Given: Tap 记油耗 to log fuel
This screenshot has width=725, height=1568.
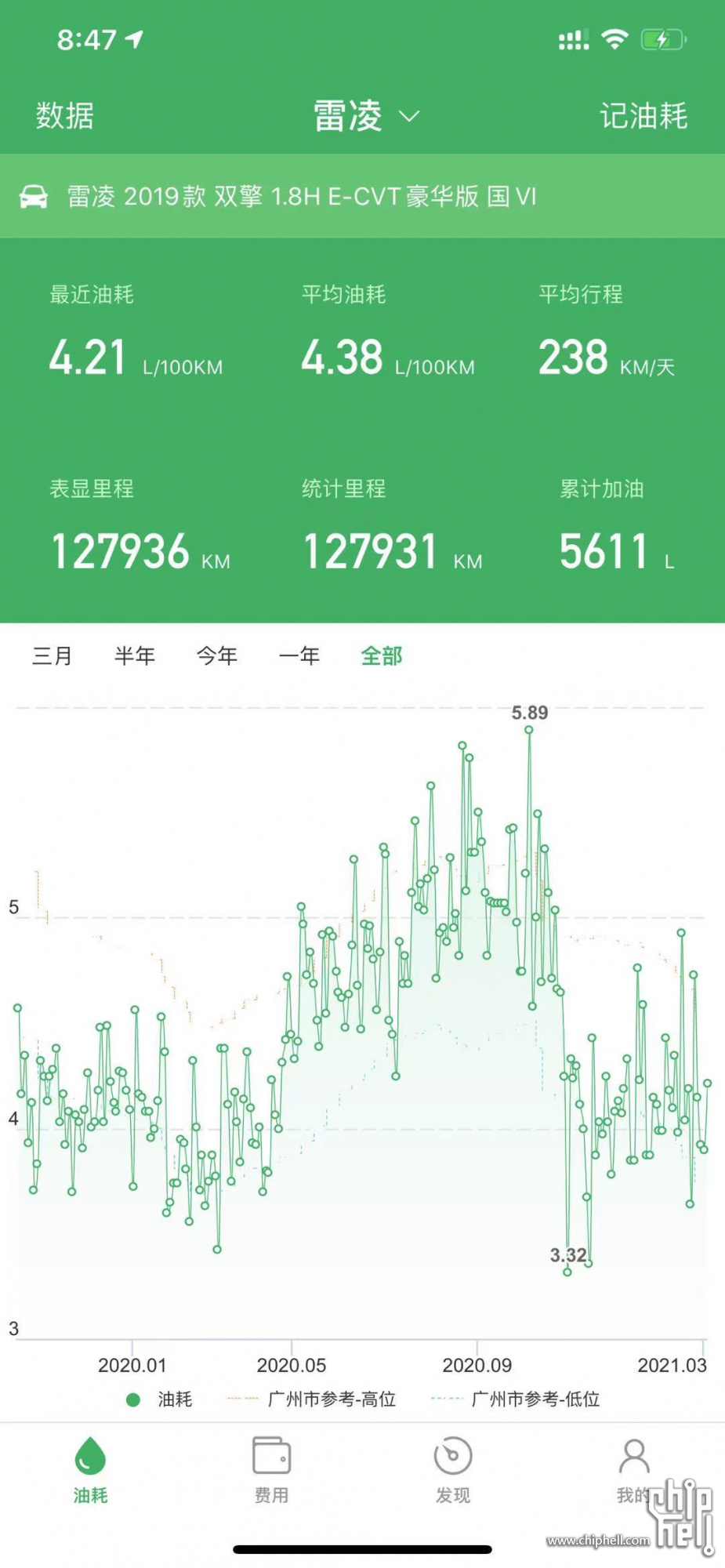Looking at the screenshot, I should point(643,116).
